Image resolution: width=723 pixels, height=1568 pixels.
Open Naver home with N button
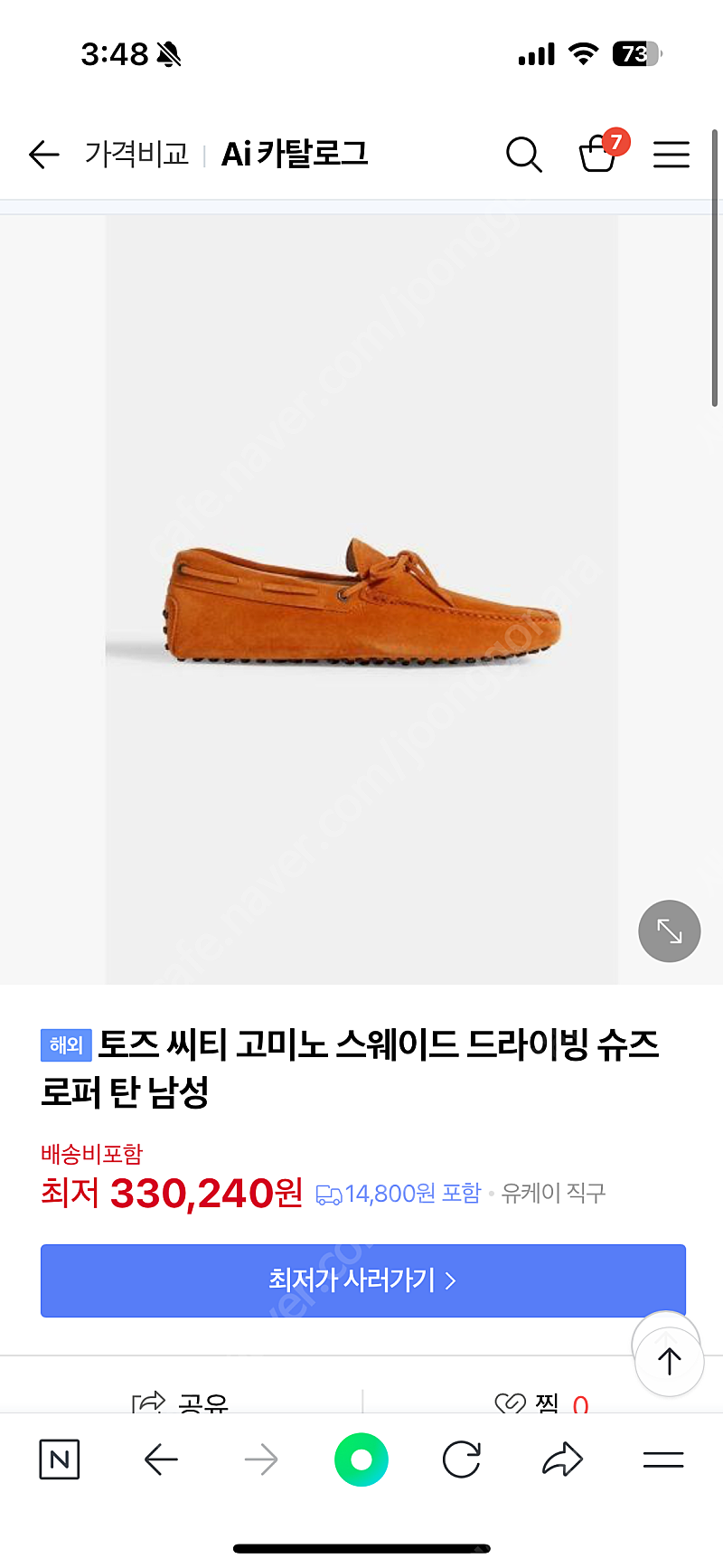pyautogui.click(x=60, y=1459)
